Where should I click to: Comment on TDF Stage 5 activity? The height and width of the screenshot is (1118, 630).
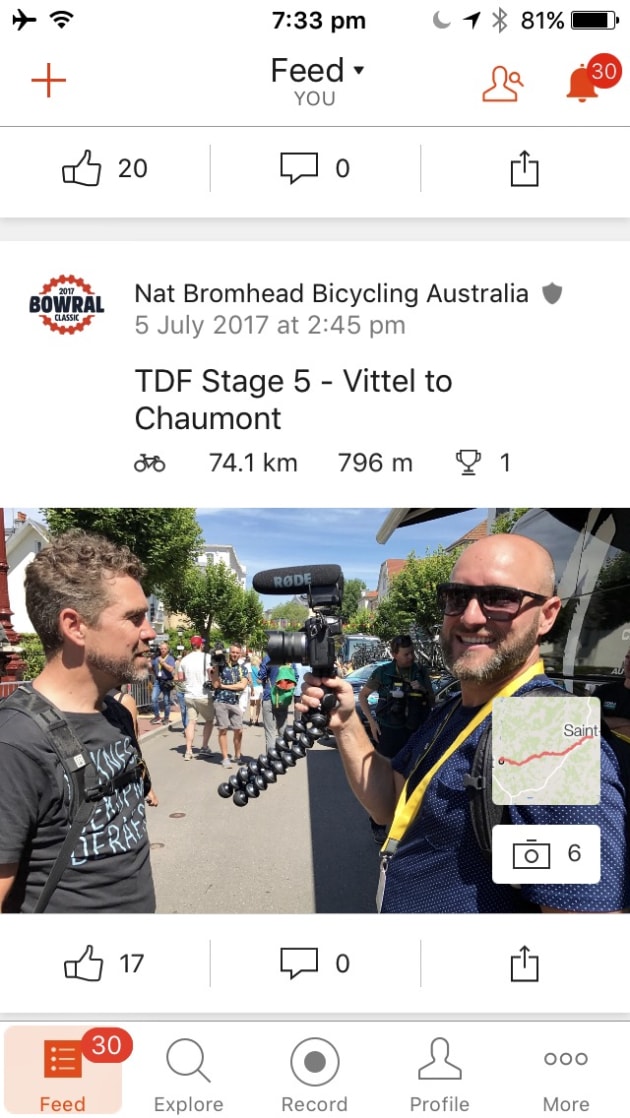(315, 963)
